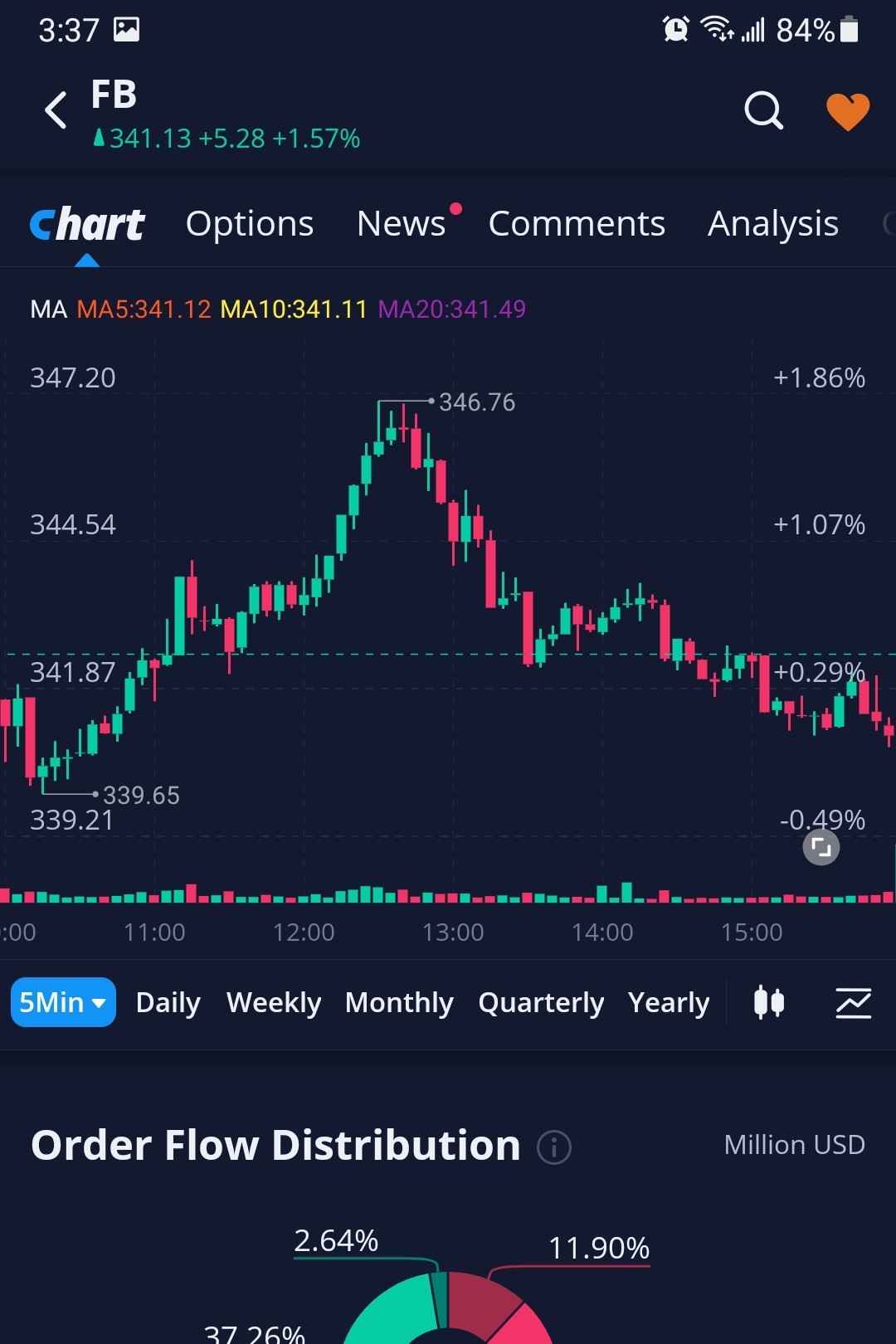Show the Monthly chart
896x1344 pixels.
tap(399, 1002)
